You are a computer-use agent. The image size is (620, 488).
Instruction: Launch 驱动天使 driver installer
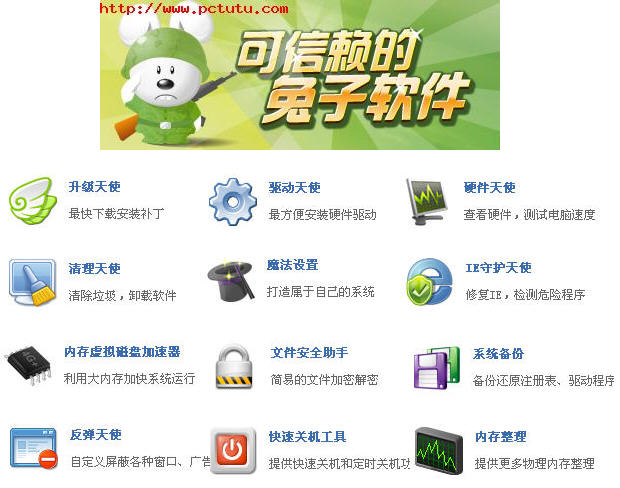click(294, 187)
